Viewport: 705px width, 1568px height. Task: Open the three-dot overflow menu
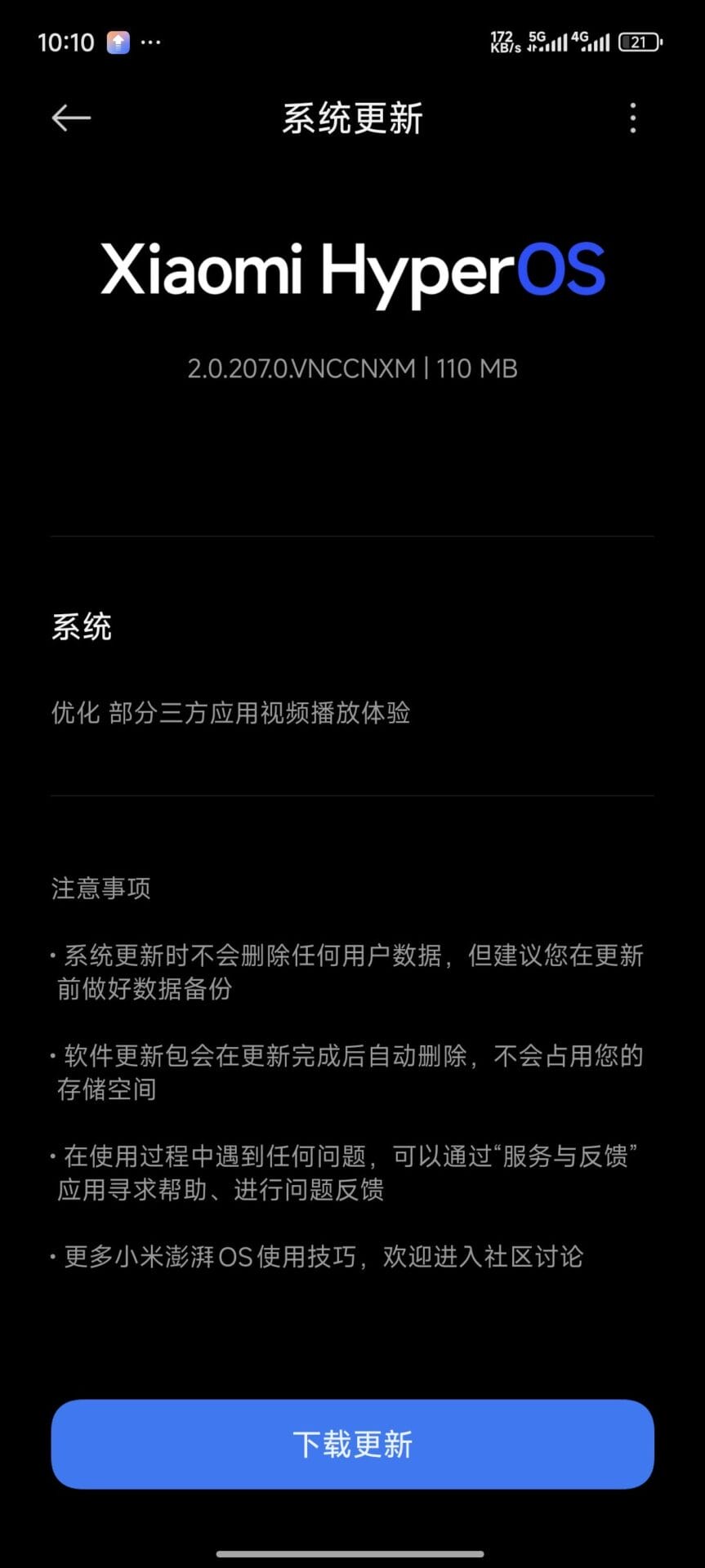pyautogui.click(x=633, y=118)
